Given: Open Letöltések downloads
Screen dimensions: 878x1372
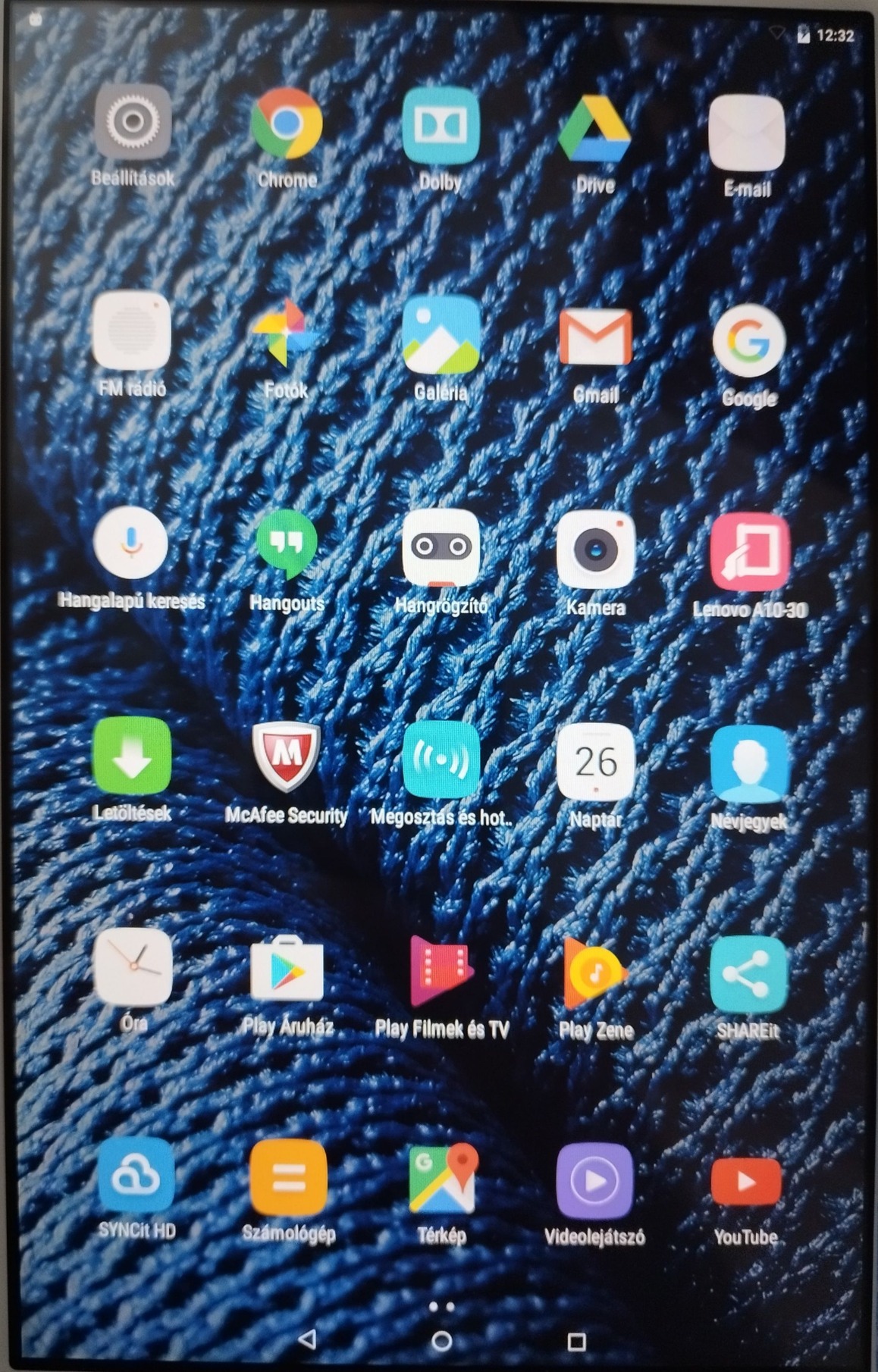Looking at the screenshot, I should [132, 756].
